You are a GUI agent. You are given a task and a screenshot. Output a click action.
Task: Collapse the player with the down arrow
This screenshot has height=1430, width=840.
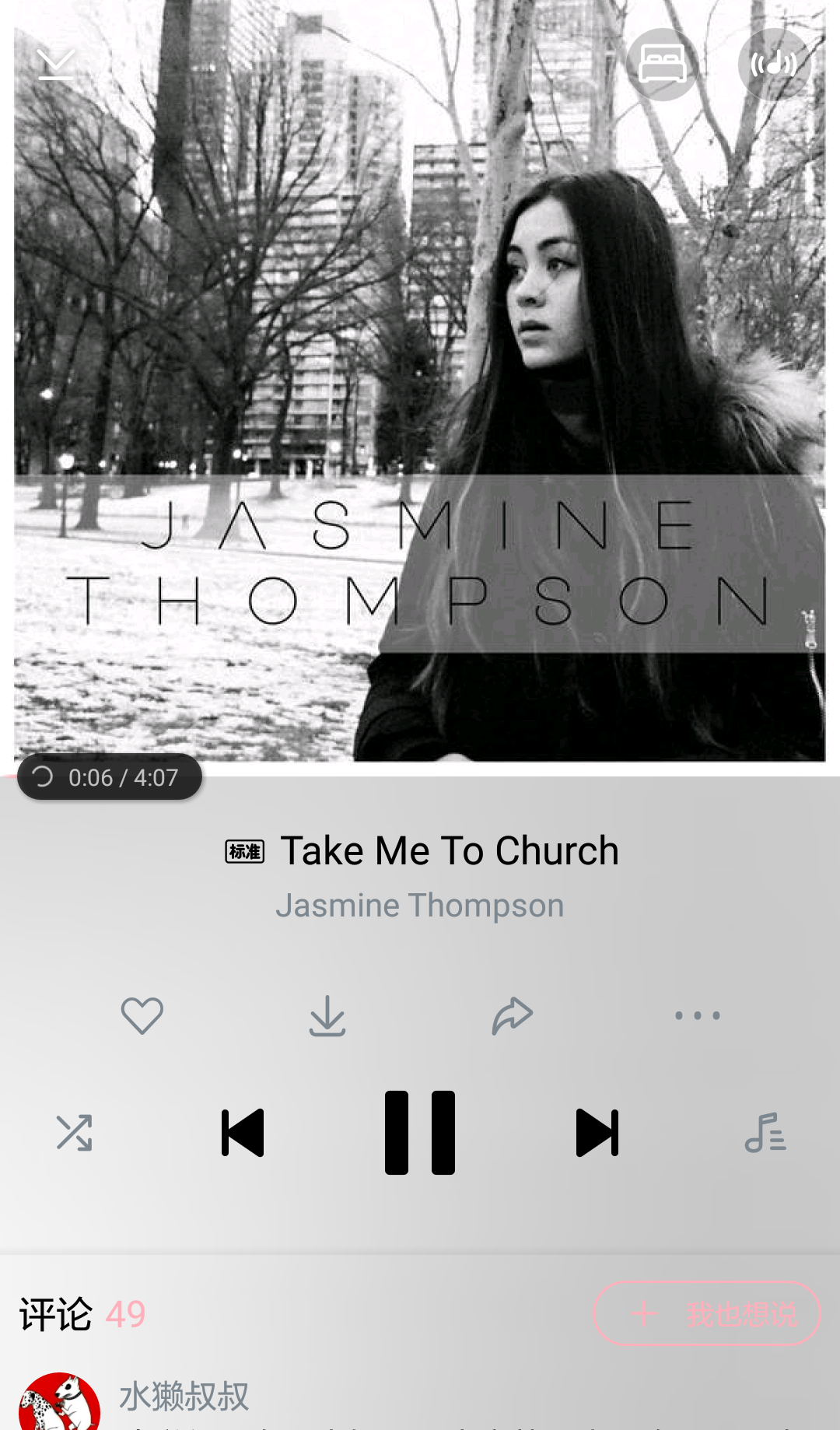click(x=55, y=64)
